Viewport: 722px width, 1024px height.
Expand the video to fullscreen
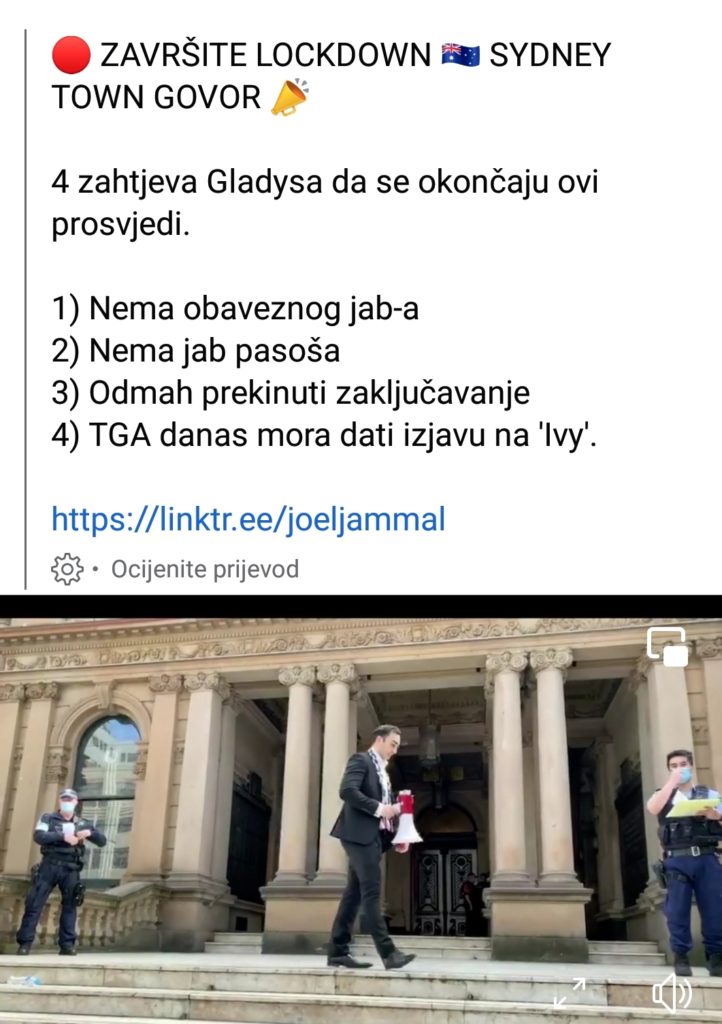[x=570, y=992]
